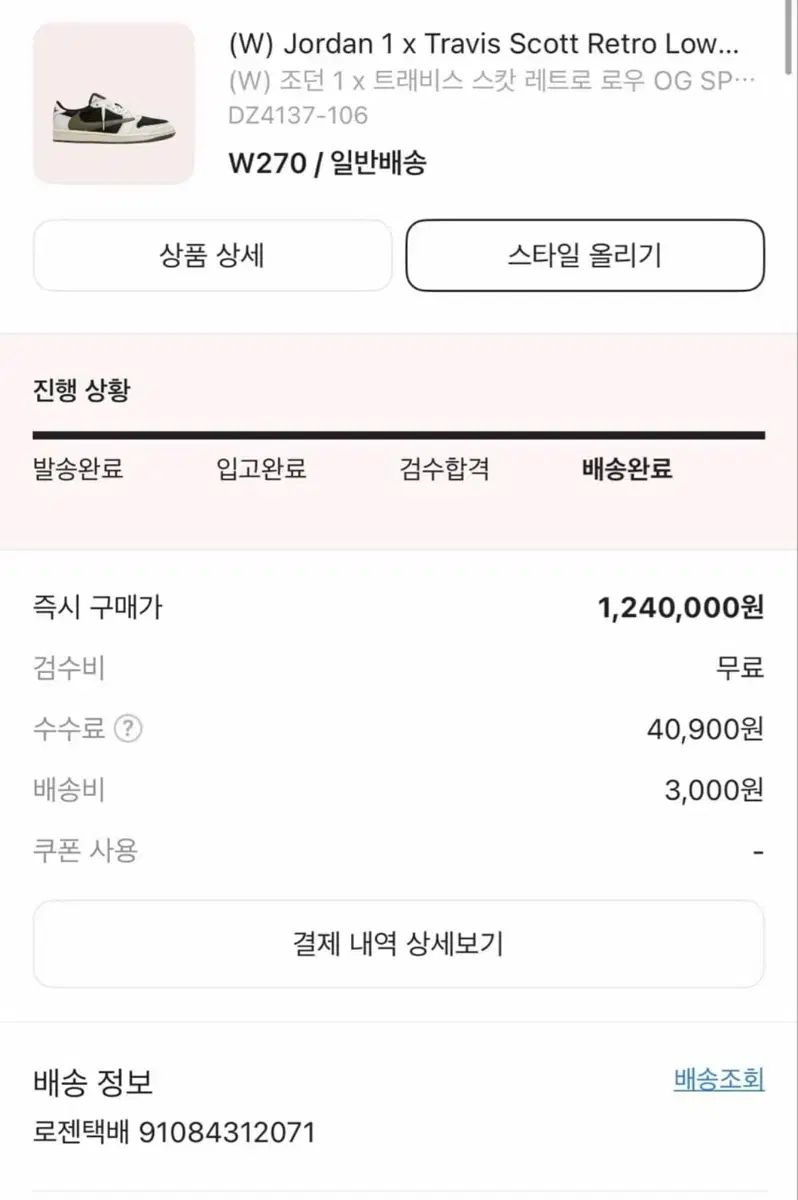Tap the 수수료 question mark help icon

128,729
